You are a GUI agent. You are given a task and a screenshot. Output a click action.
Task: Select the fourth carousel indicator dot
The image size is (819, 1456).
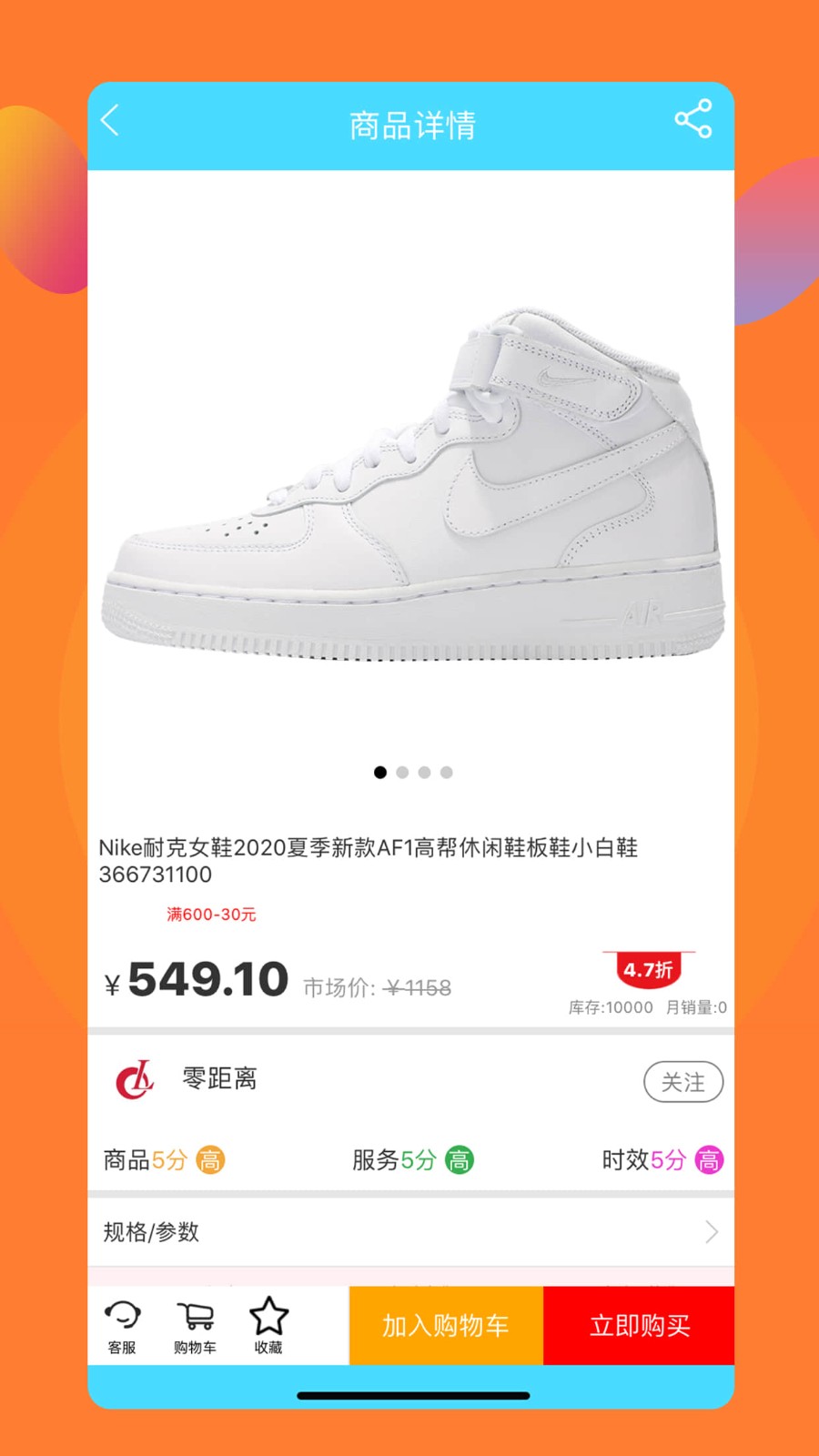(x=446, y=772)
